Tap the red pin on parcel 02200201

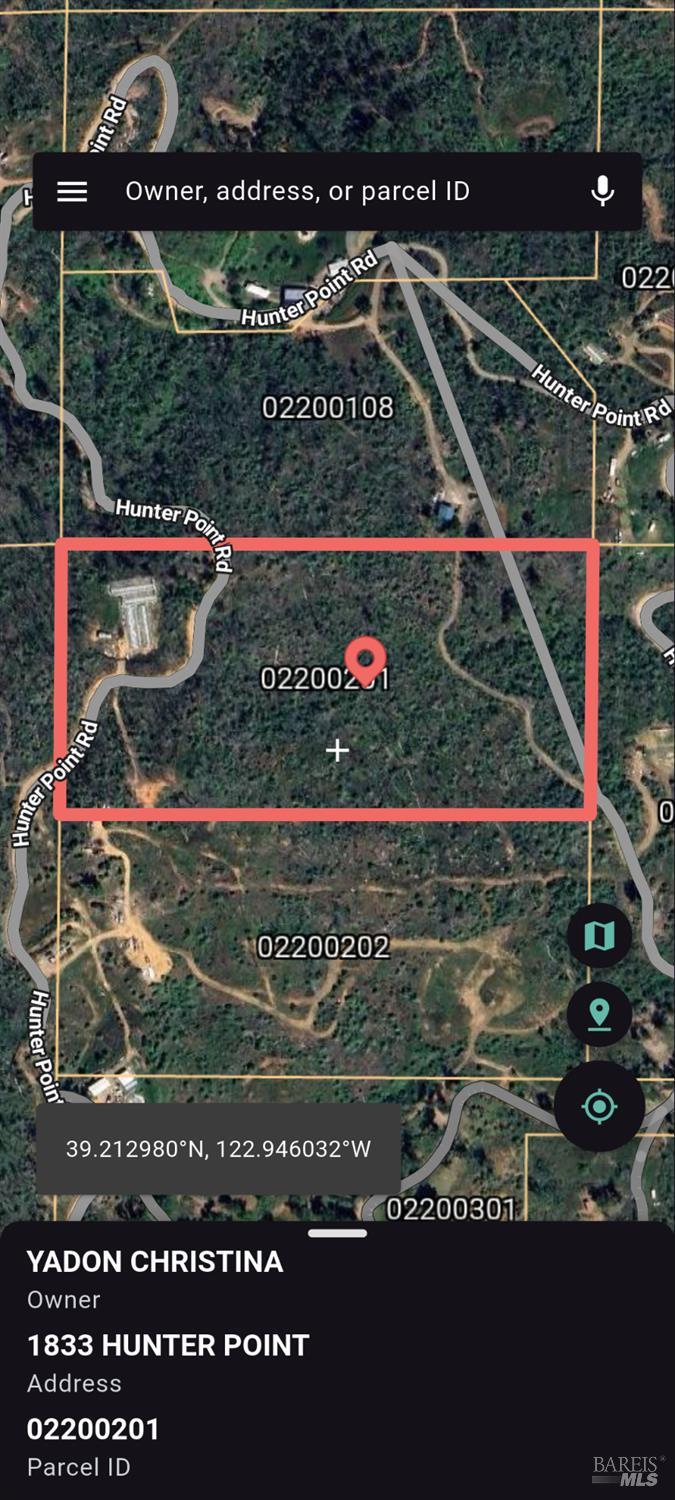(x=366, y=660)
